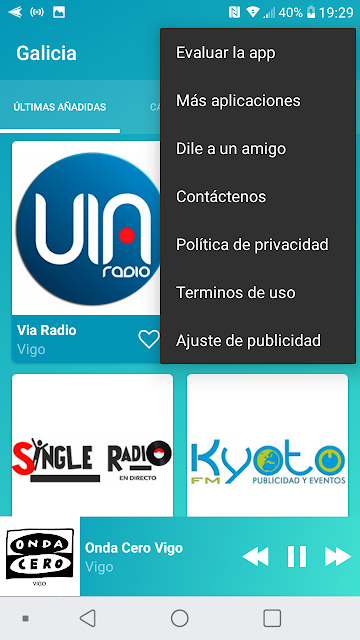Choose Dile a un amigo

(258, 149)
